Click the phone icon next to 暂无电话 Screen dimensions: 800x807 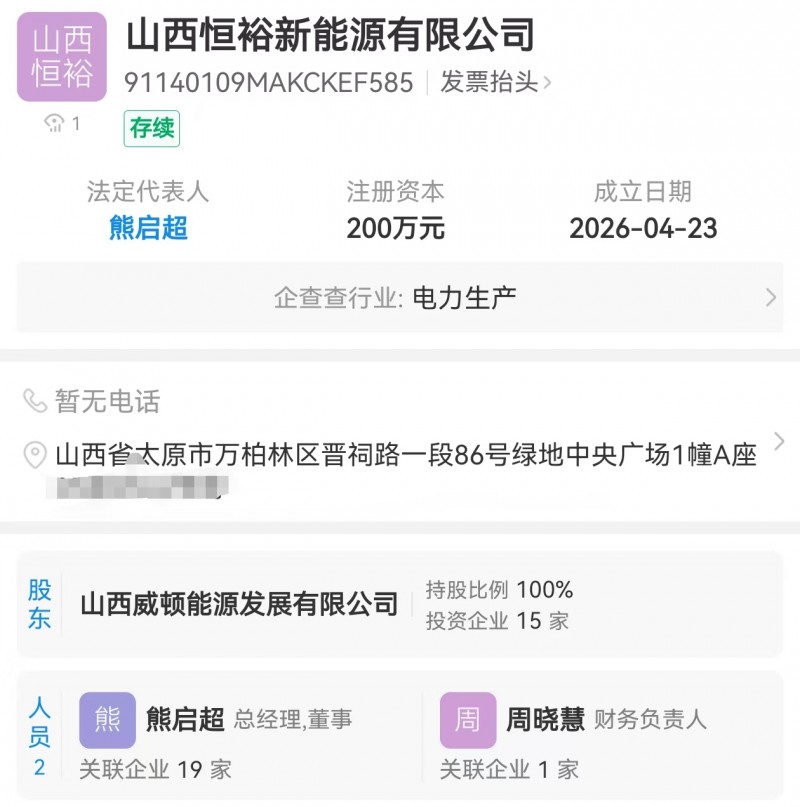[34, 403]
